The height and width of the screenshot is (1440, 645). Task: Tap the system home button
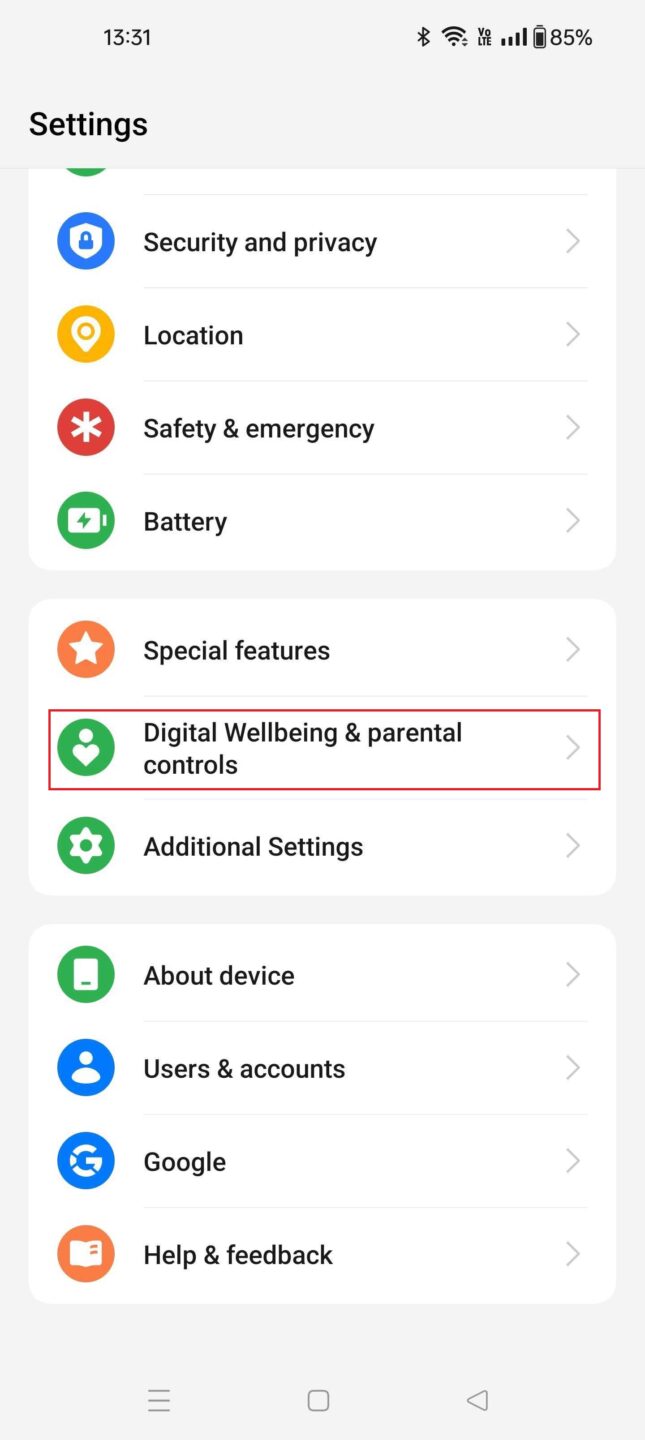pos(318,1401)
